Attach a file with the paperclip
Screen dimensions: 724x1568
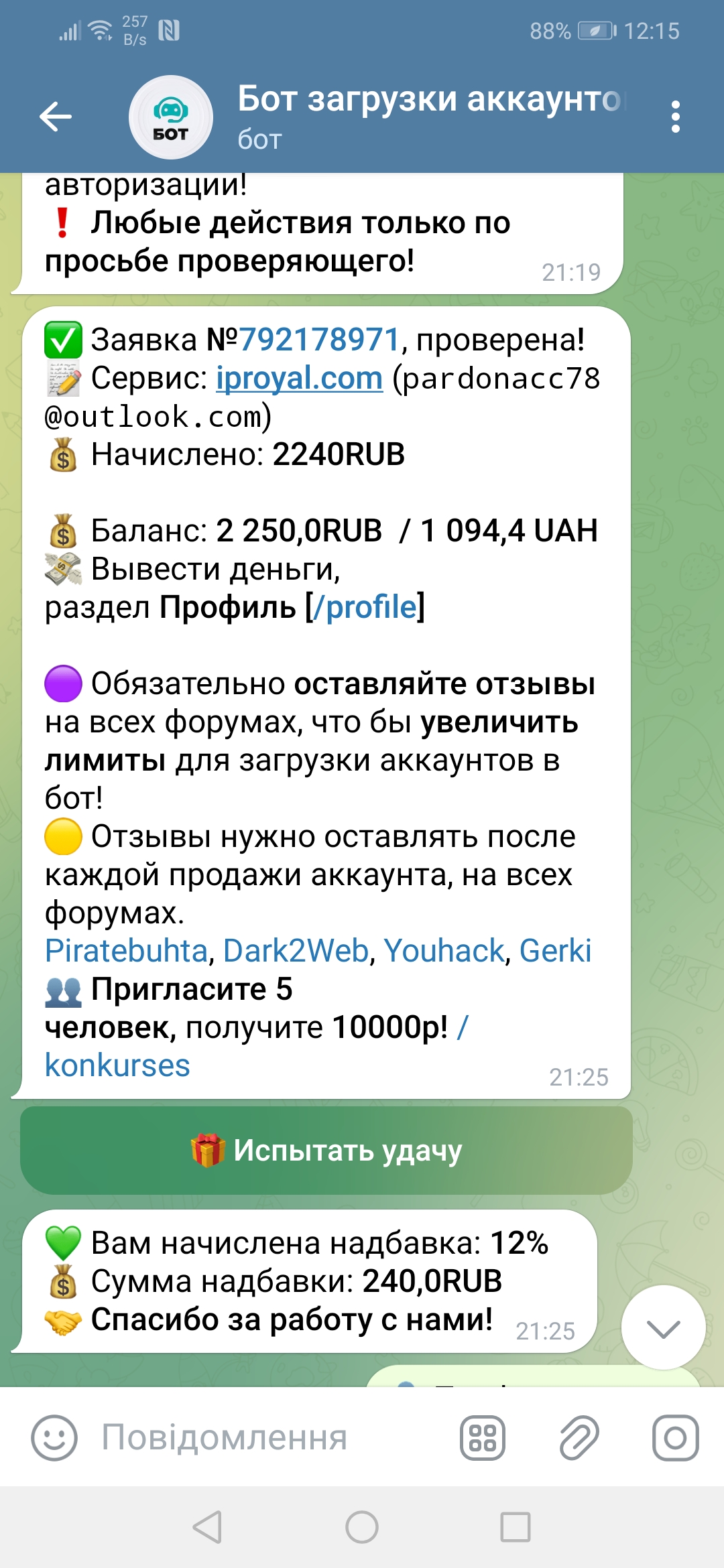pyautogui.click(x=579, y=1438)
